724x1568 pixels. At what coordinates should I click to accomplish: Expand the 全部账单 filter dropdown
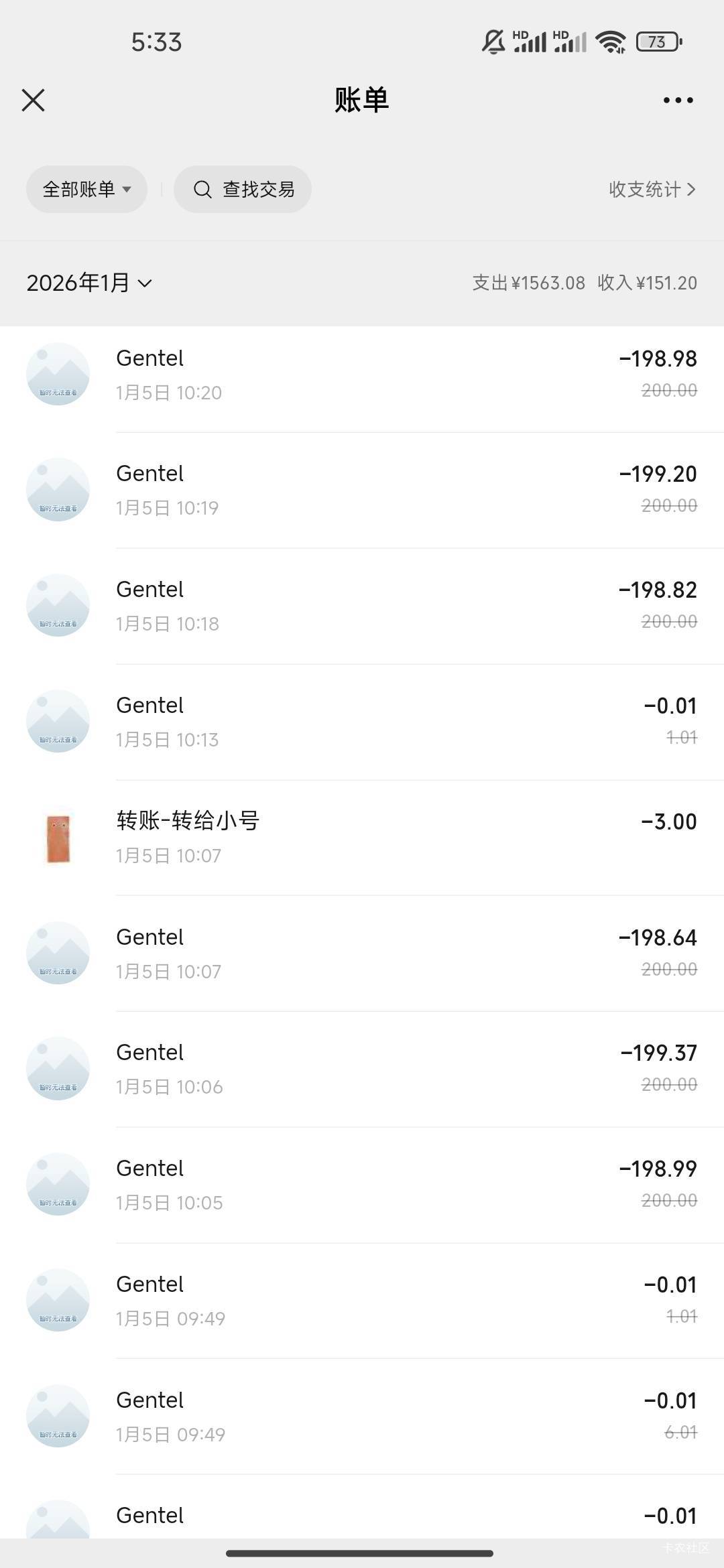(x=86, y=190)
